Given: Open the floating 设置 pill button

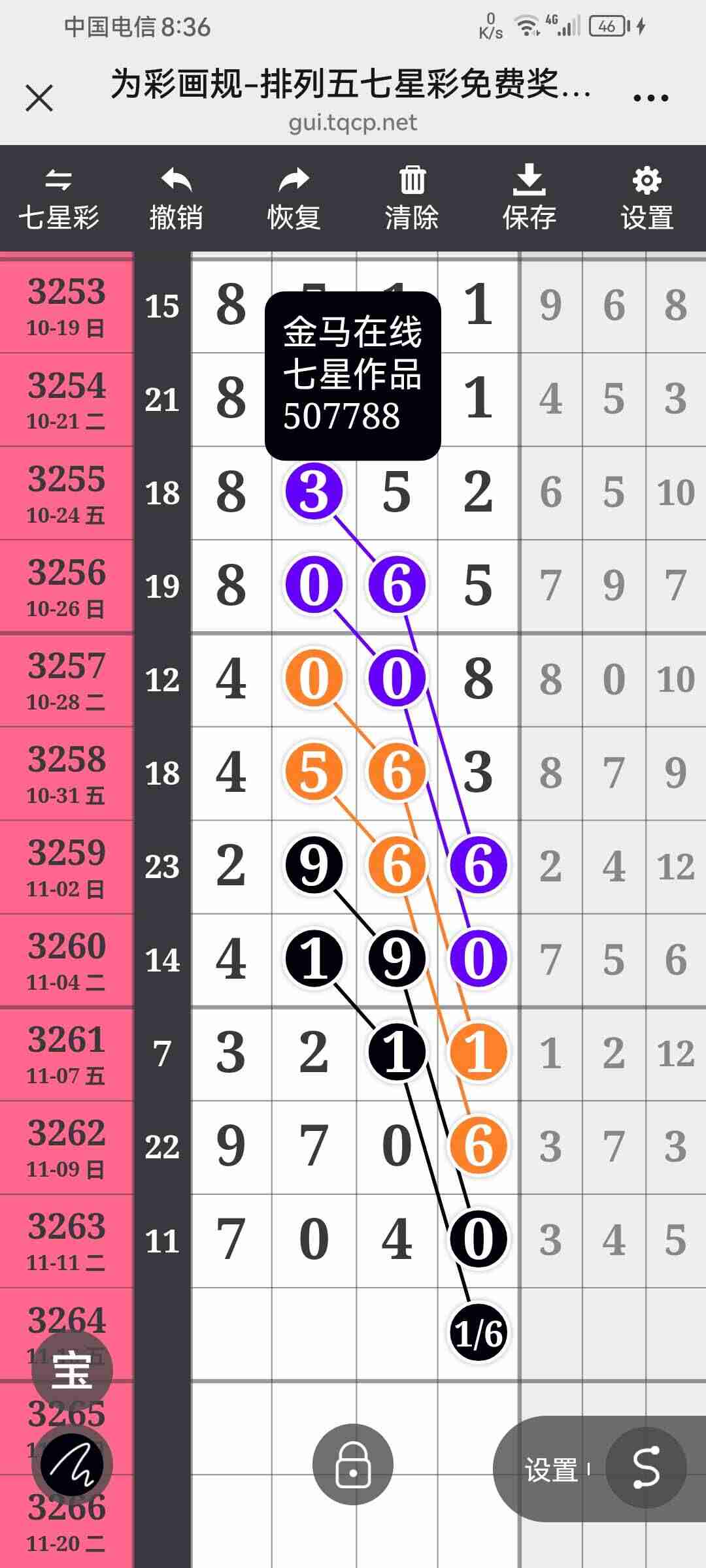Looking at the screenshot, I should tap(551, 1469).
